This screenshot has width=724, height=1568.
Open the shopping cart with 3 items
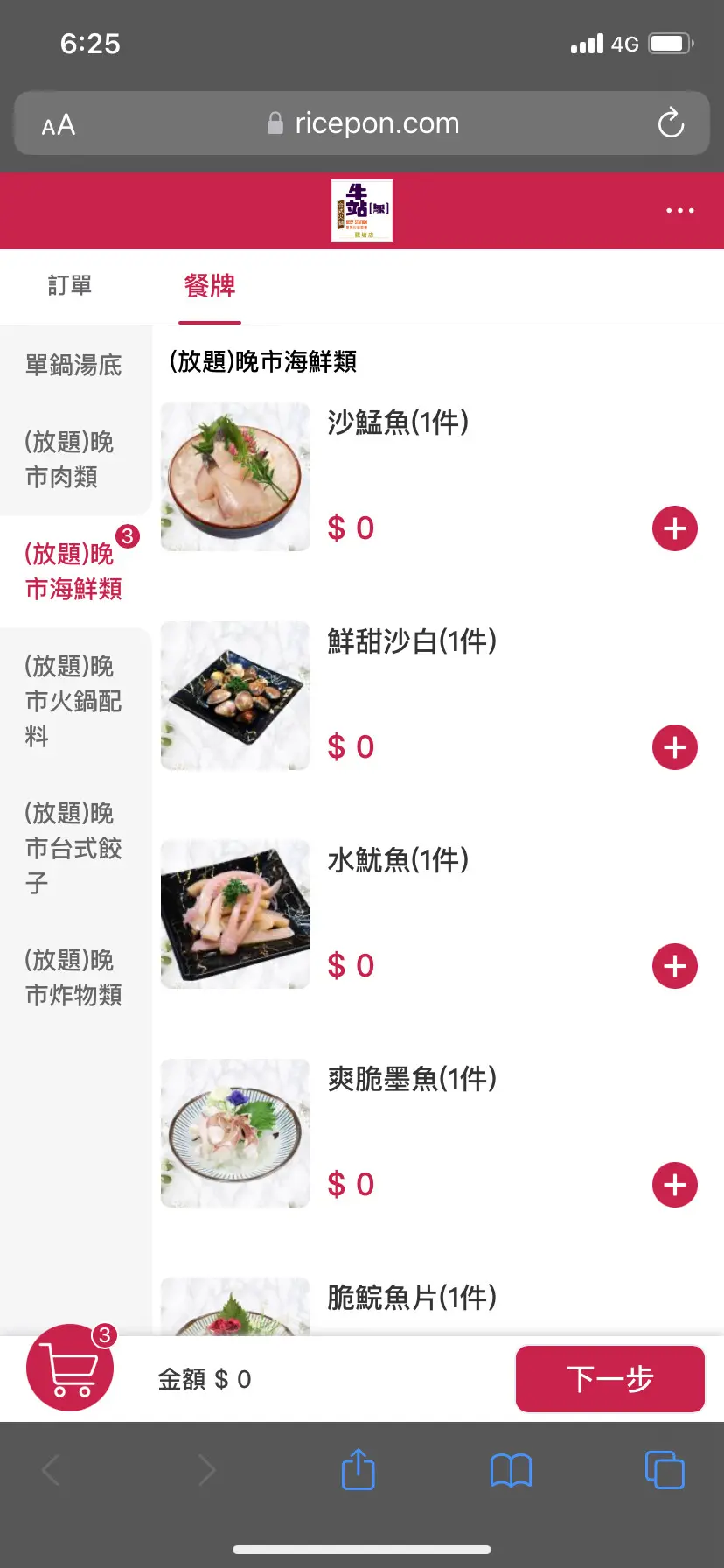70,1368
